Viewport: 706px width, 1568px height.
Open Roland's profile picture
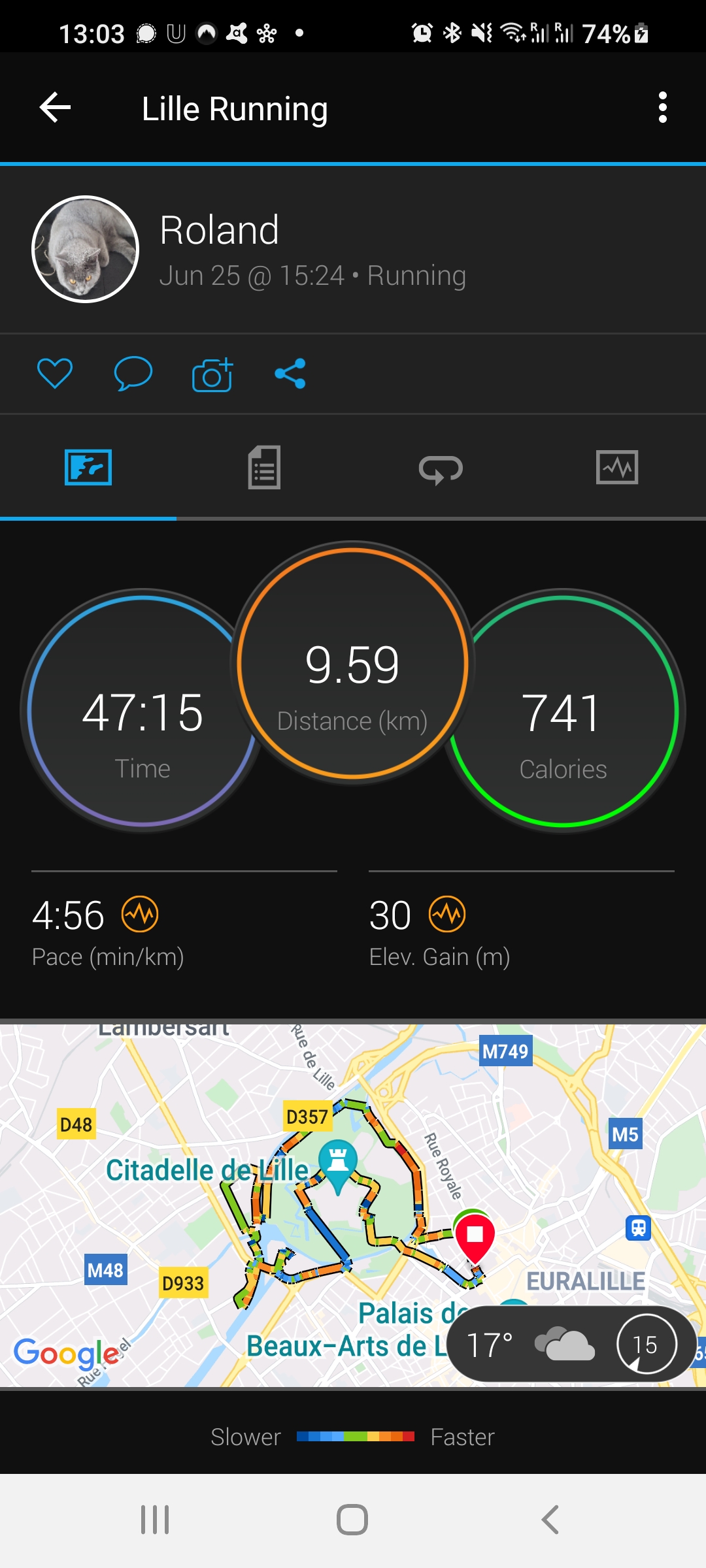coord(86,250)
